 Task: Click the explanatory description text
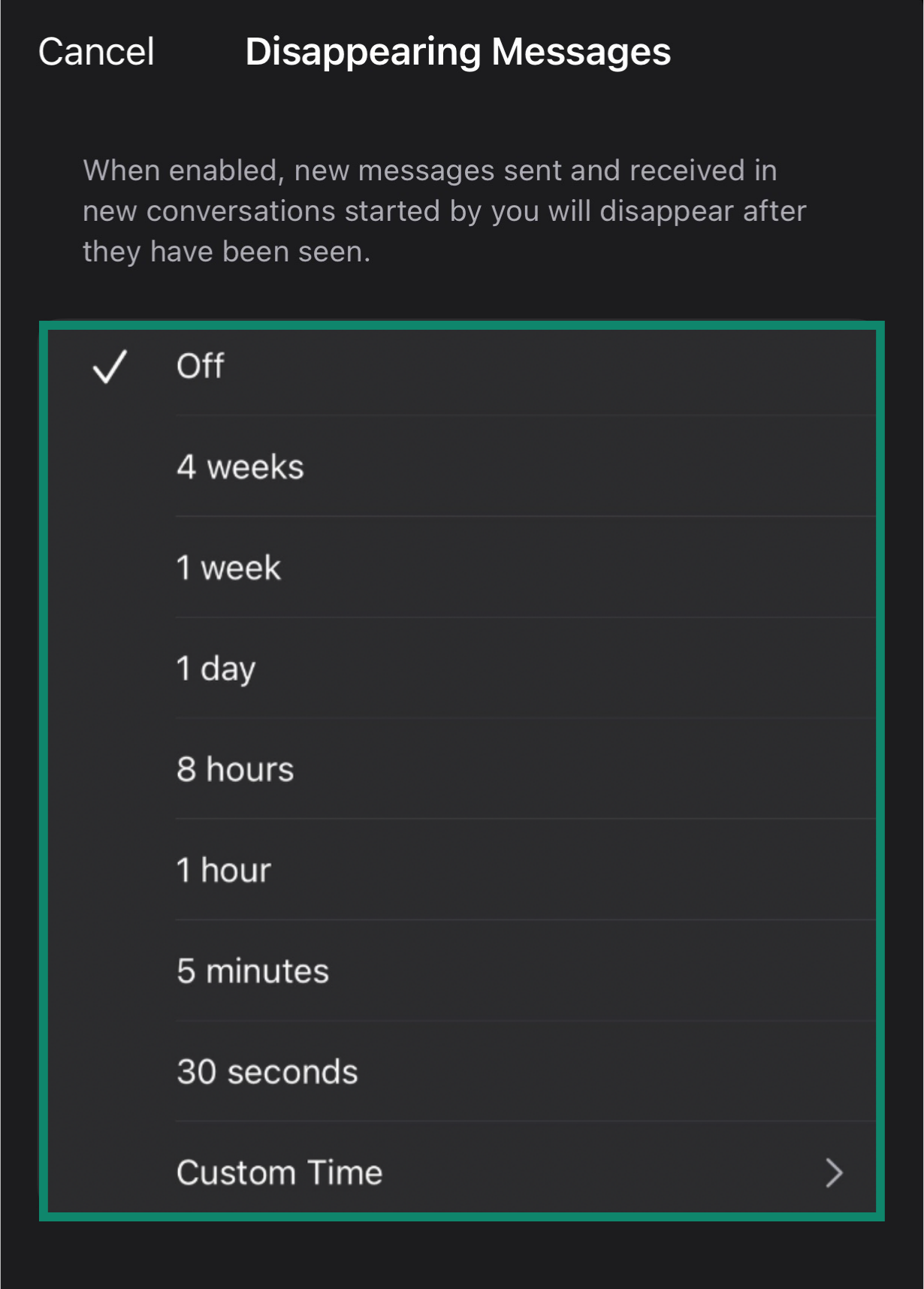tap(445, 209)
